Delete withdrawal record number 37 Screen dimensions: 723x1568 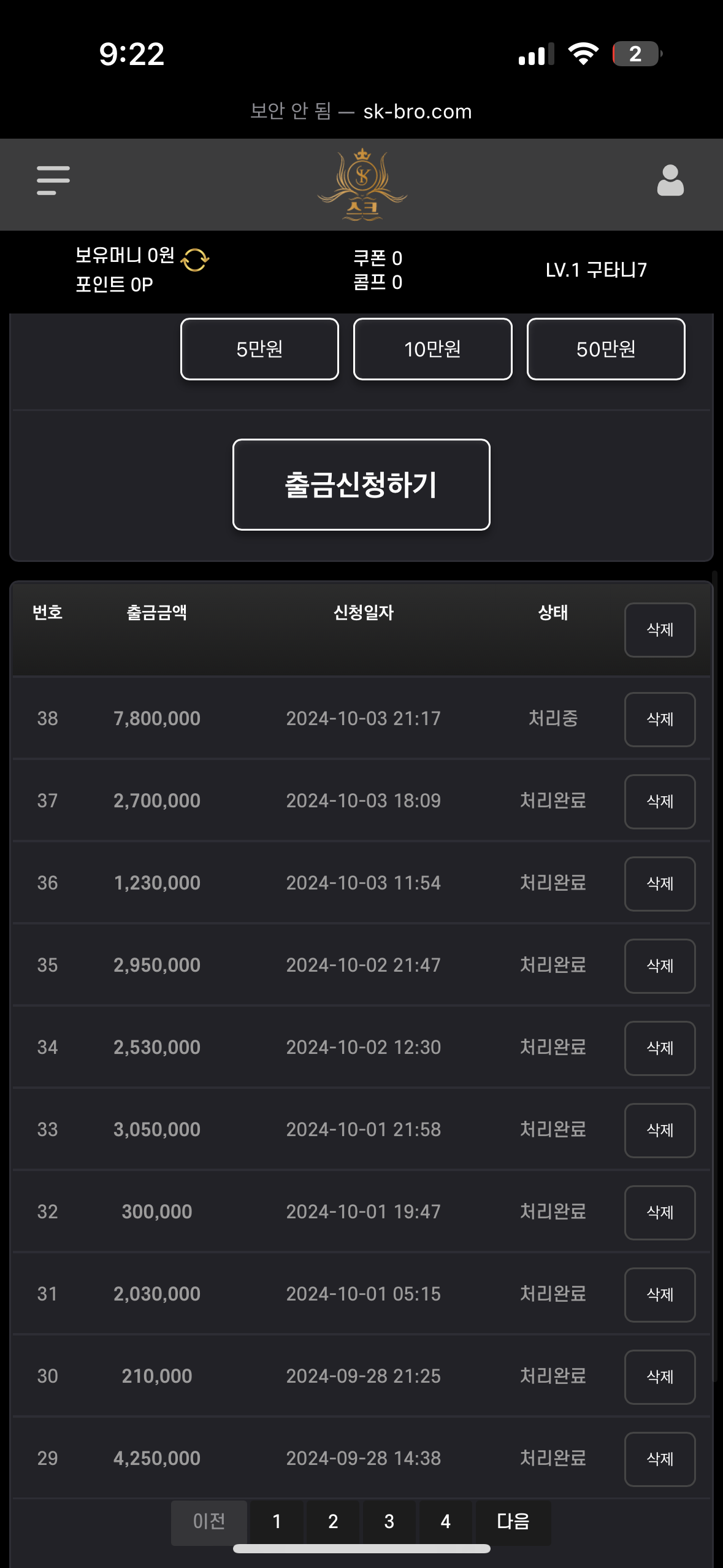pos(660,802)
